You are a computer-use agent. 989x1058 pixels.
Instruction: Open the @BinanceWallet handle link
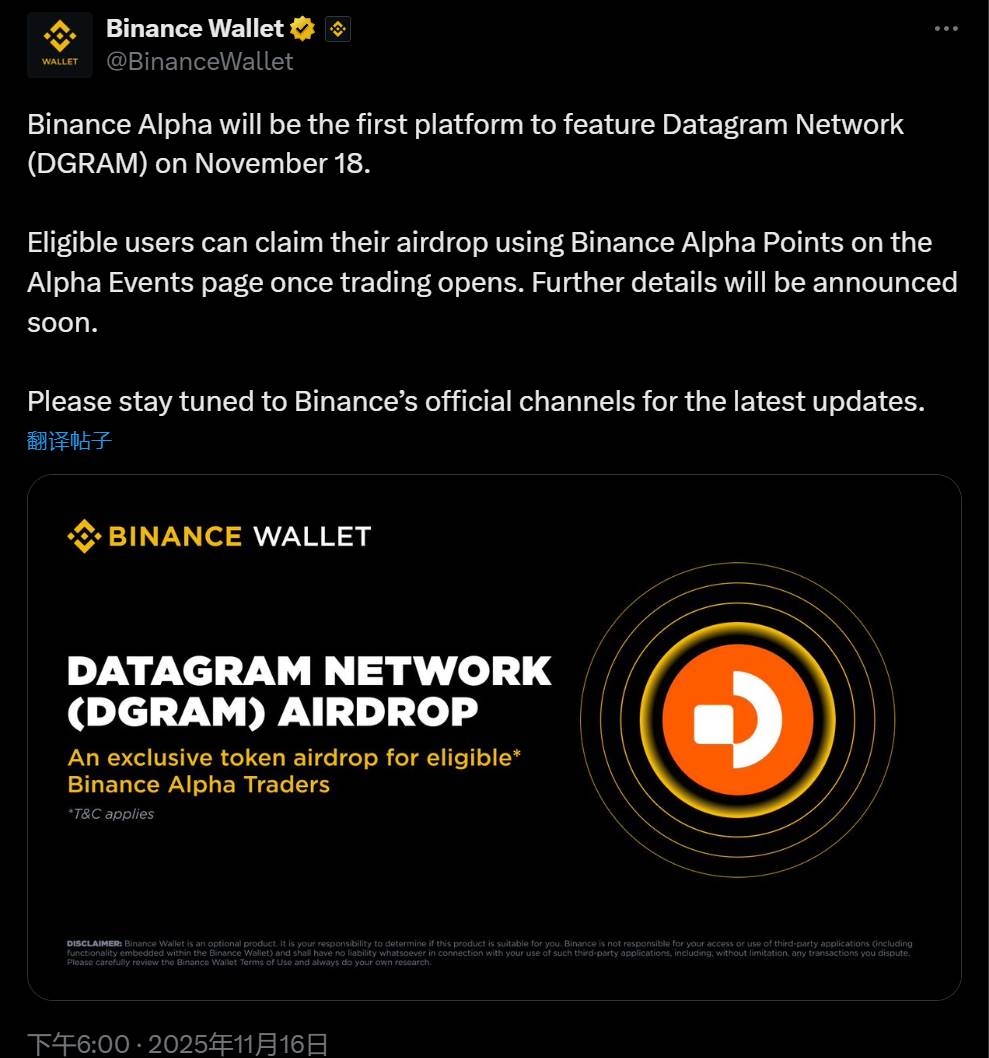200,62
